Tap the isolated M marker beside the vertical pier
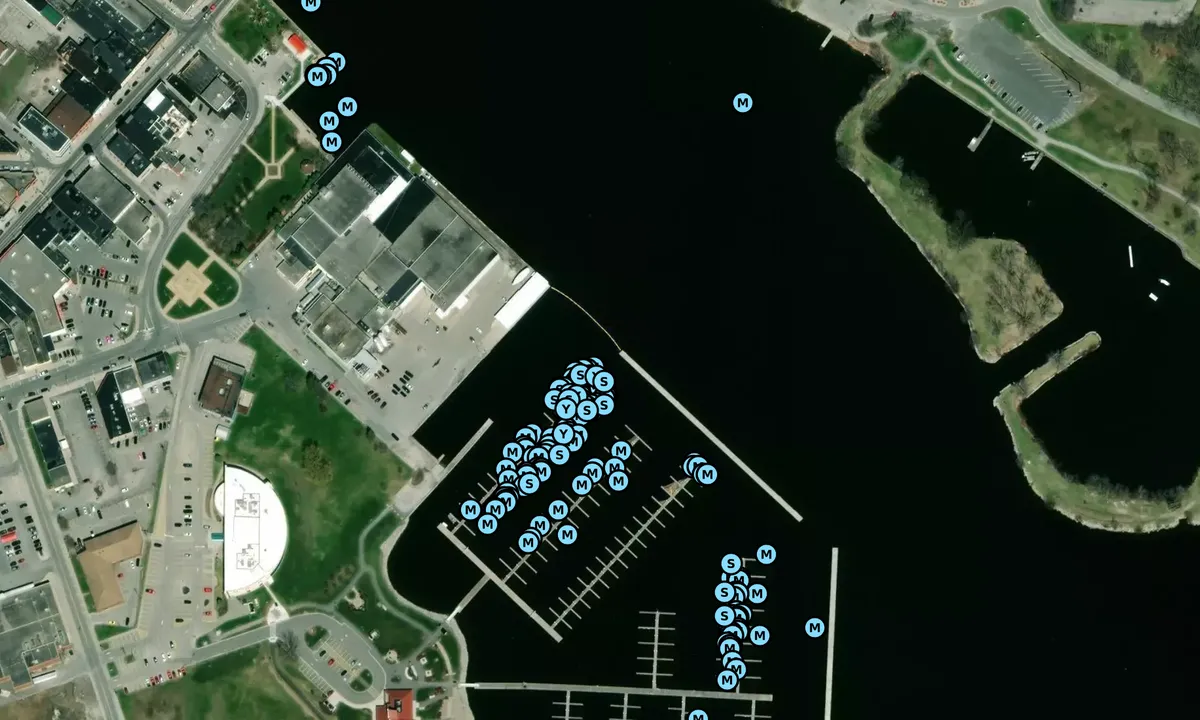 click(814, 628)
